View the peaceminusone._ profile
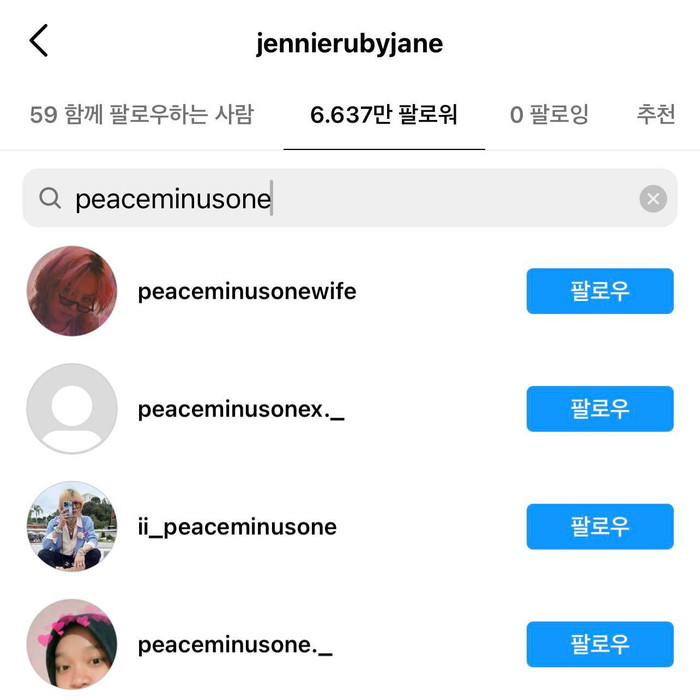The width and height of the screenshot is (700, 700). pos(234,645)
